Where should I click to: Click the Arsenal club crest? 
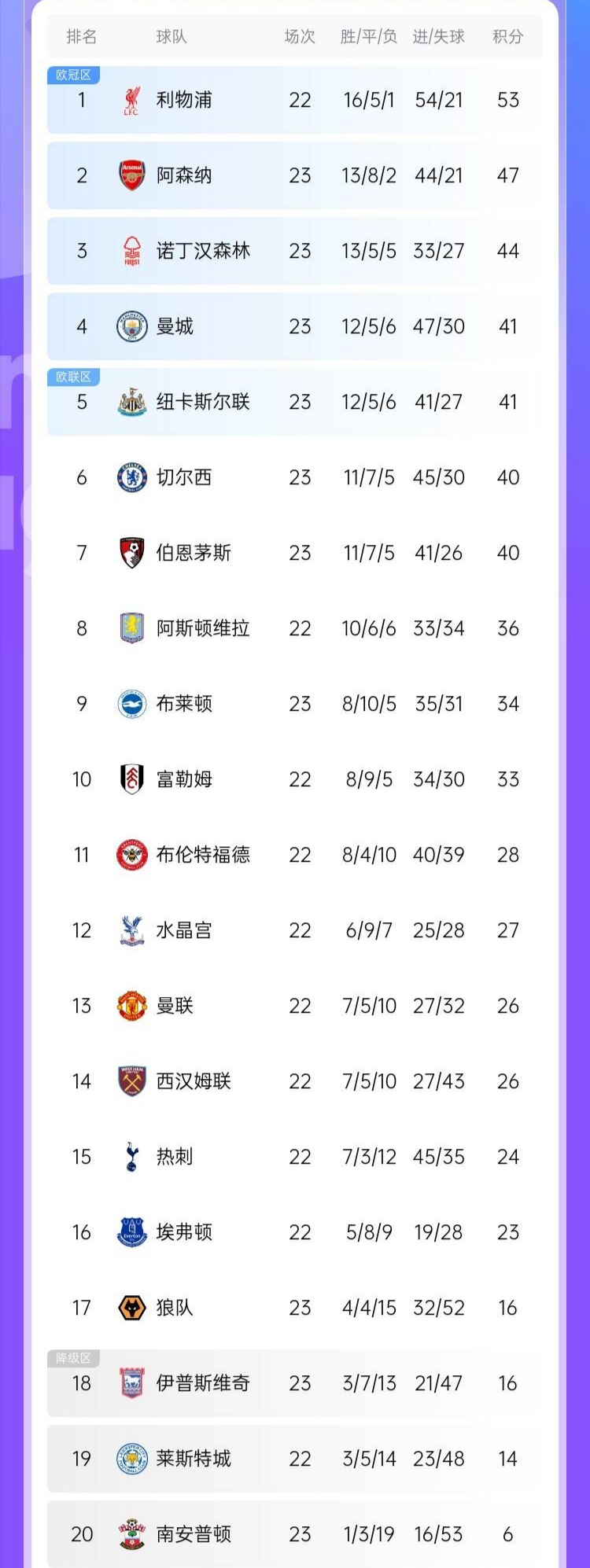pyautogui.click(x=130, y=176)
